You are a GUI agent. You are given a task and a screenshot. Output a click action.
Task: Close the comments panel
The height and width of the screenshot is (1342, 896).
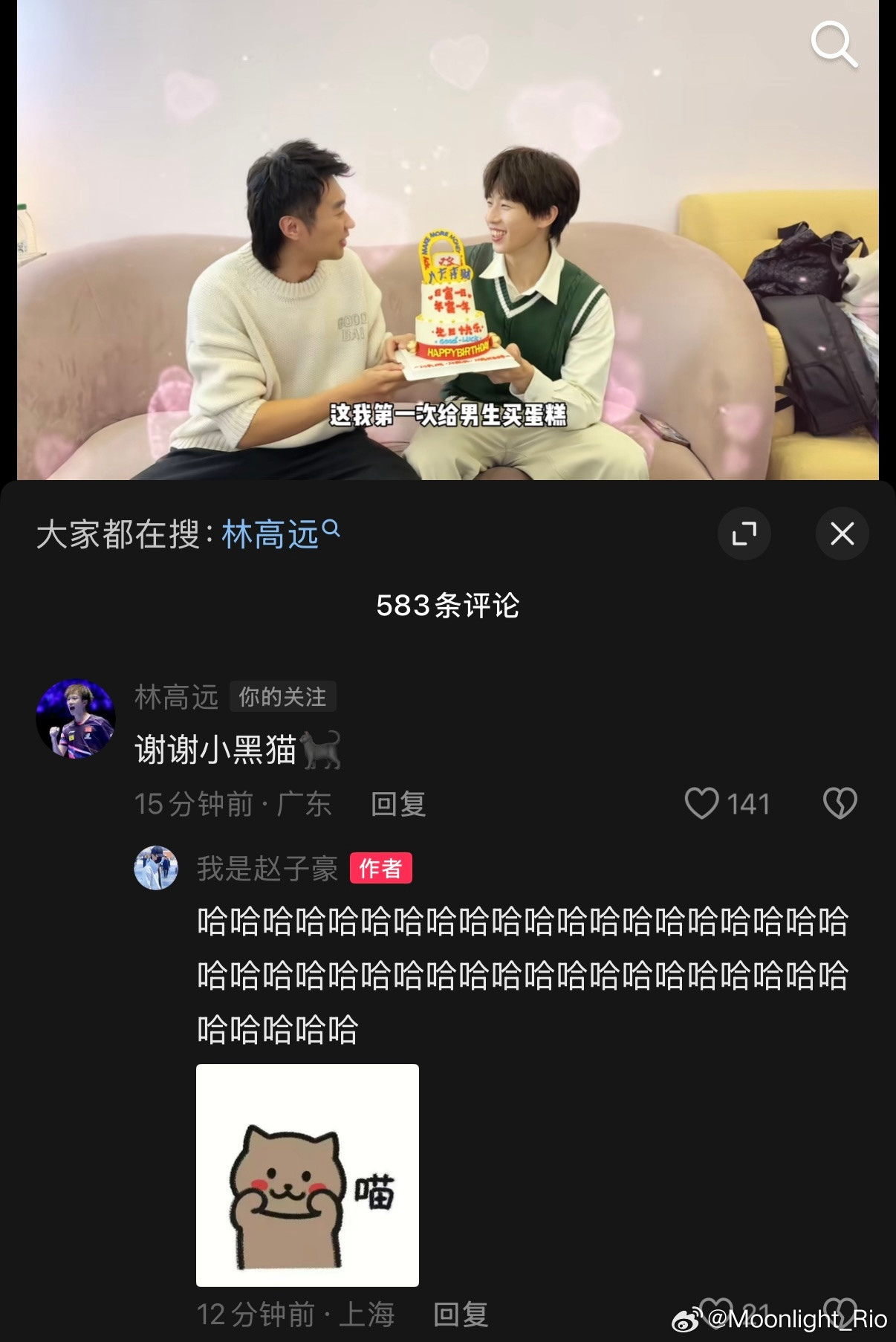tap(842, 534)
